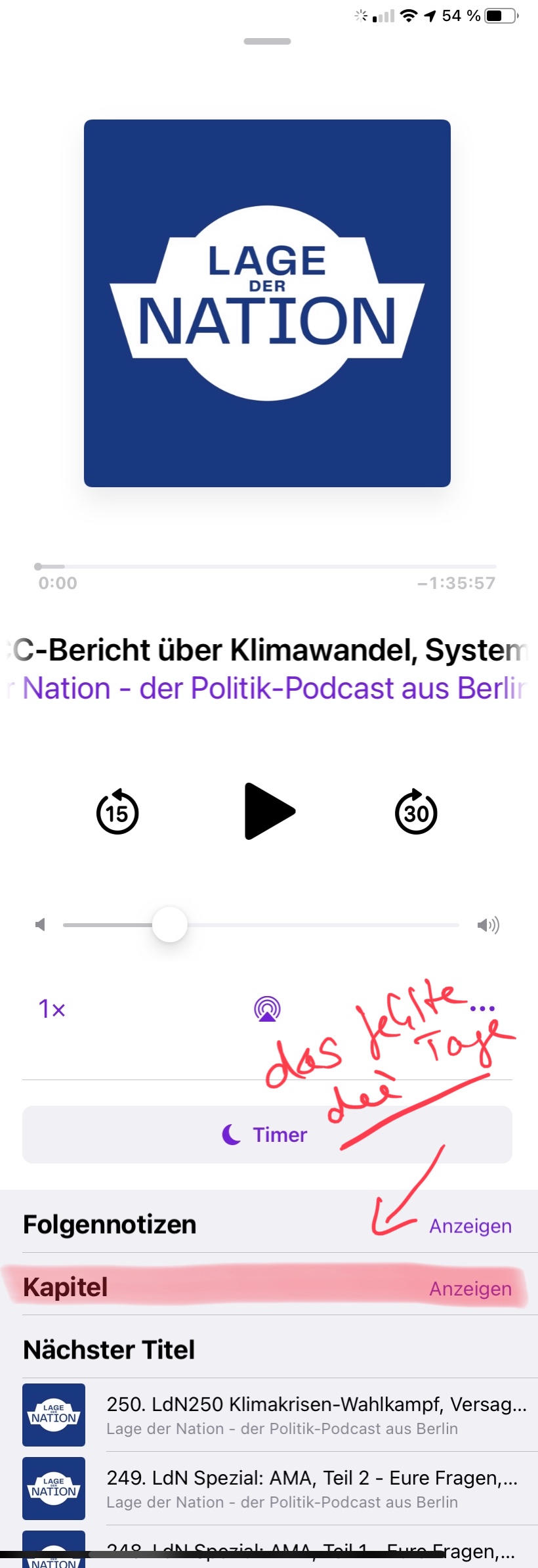Open the Lage der Nation podcast link
The height and width of the screenshot is (1568, 538).
[267, 688]
